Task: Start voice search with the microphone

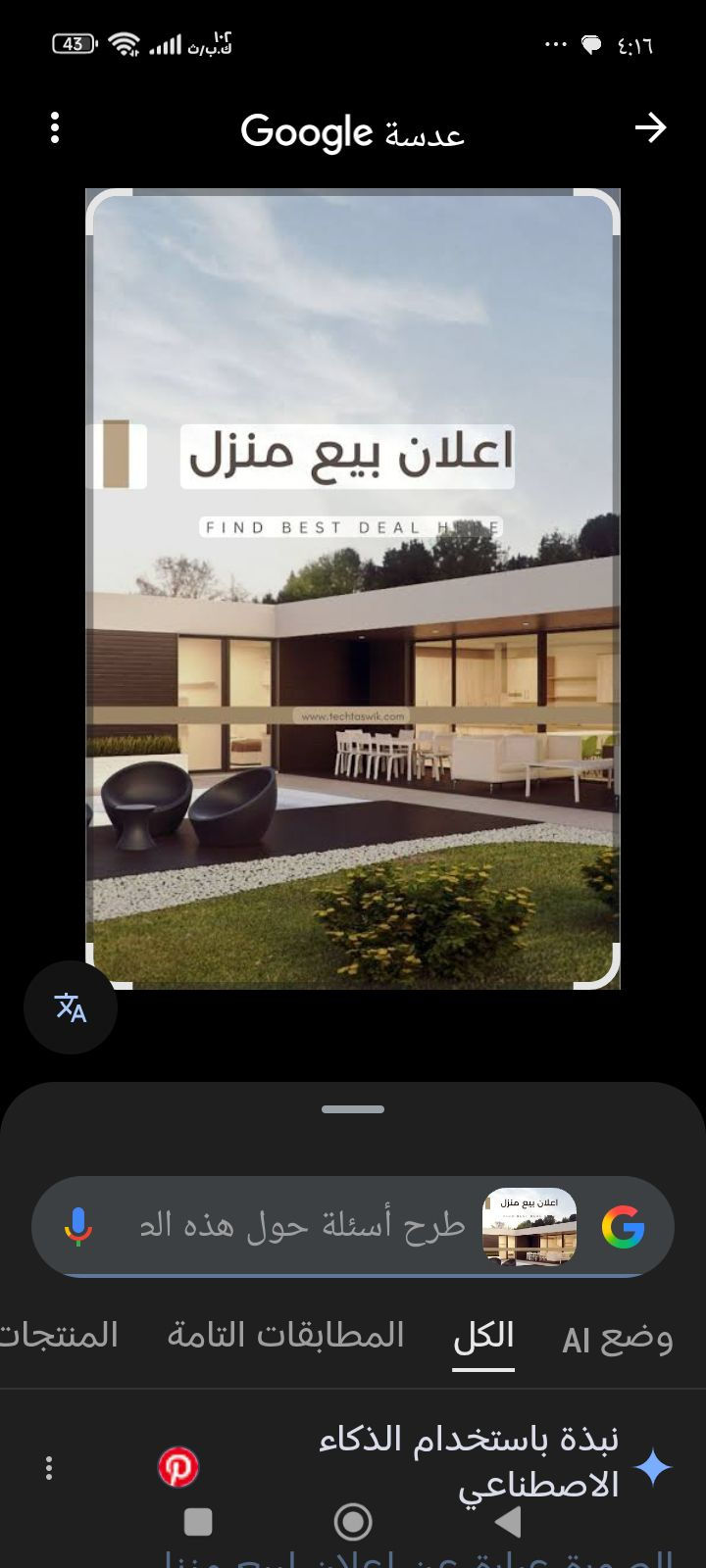Action: coord(78,1226)
